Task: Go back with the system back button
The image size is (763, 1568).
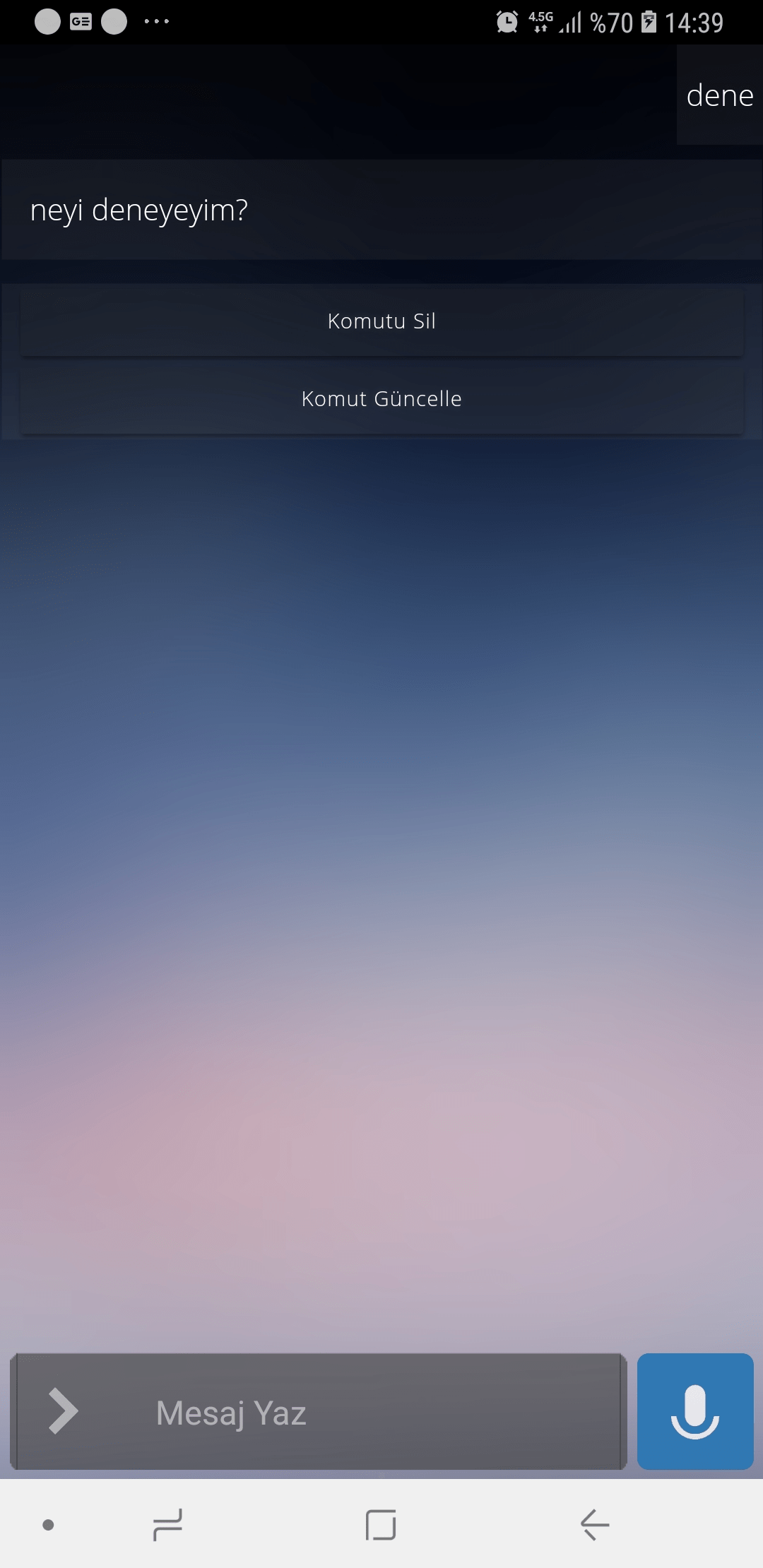Action: pos(595,1524)
